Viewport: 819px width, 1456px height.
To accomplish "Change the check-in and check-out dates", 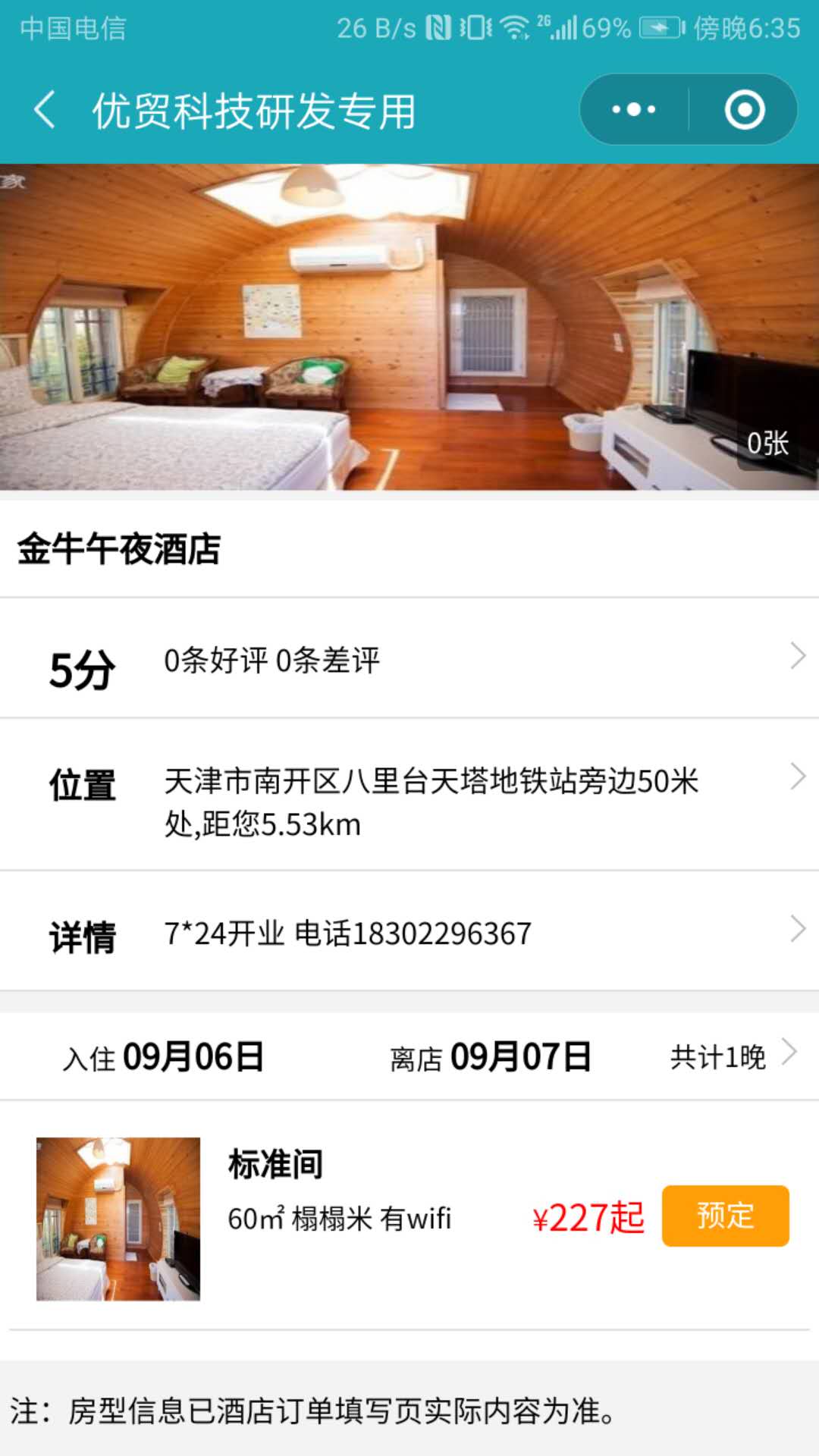I will 409,1056.
